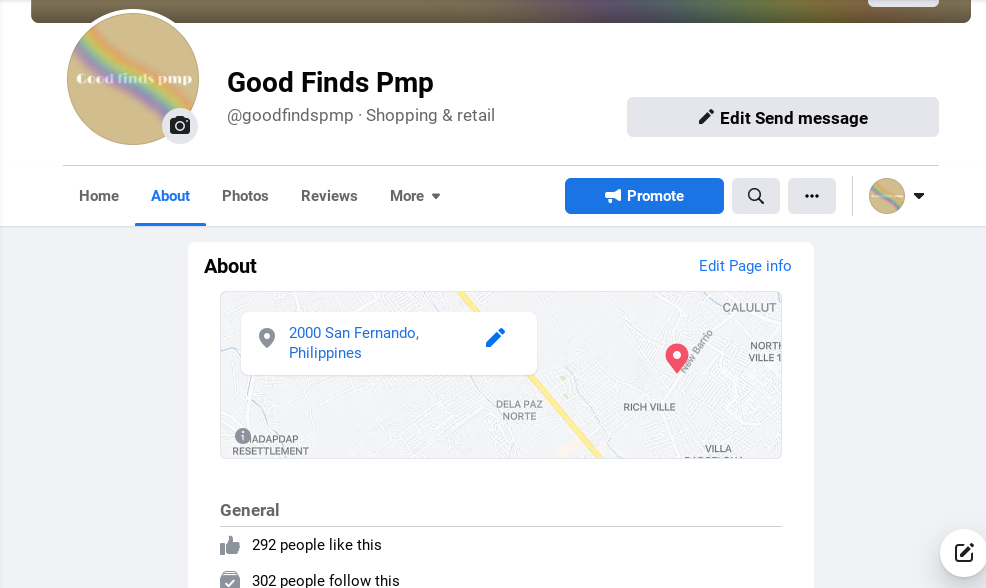Open the 2000 San Fernando address link
The width and height of the screenshot is (986, 588).
pyautogui.click(x=353, y=342)
